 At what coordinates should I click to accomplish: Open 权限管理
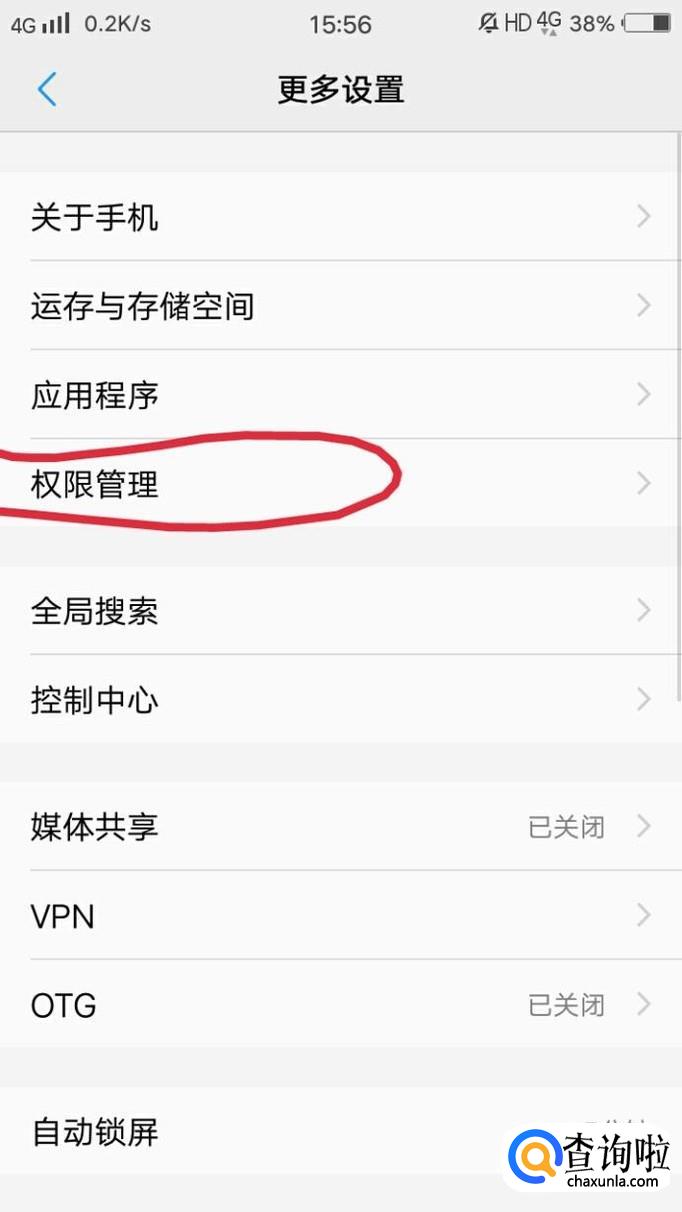(341, 484)
